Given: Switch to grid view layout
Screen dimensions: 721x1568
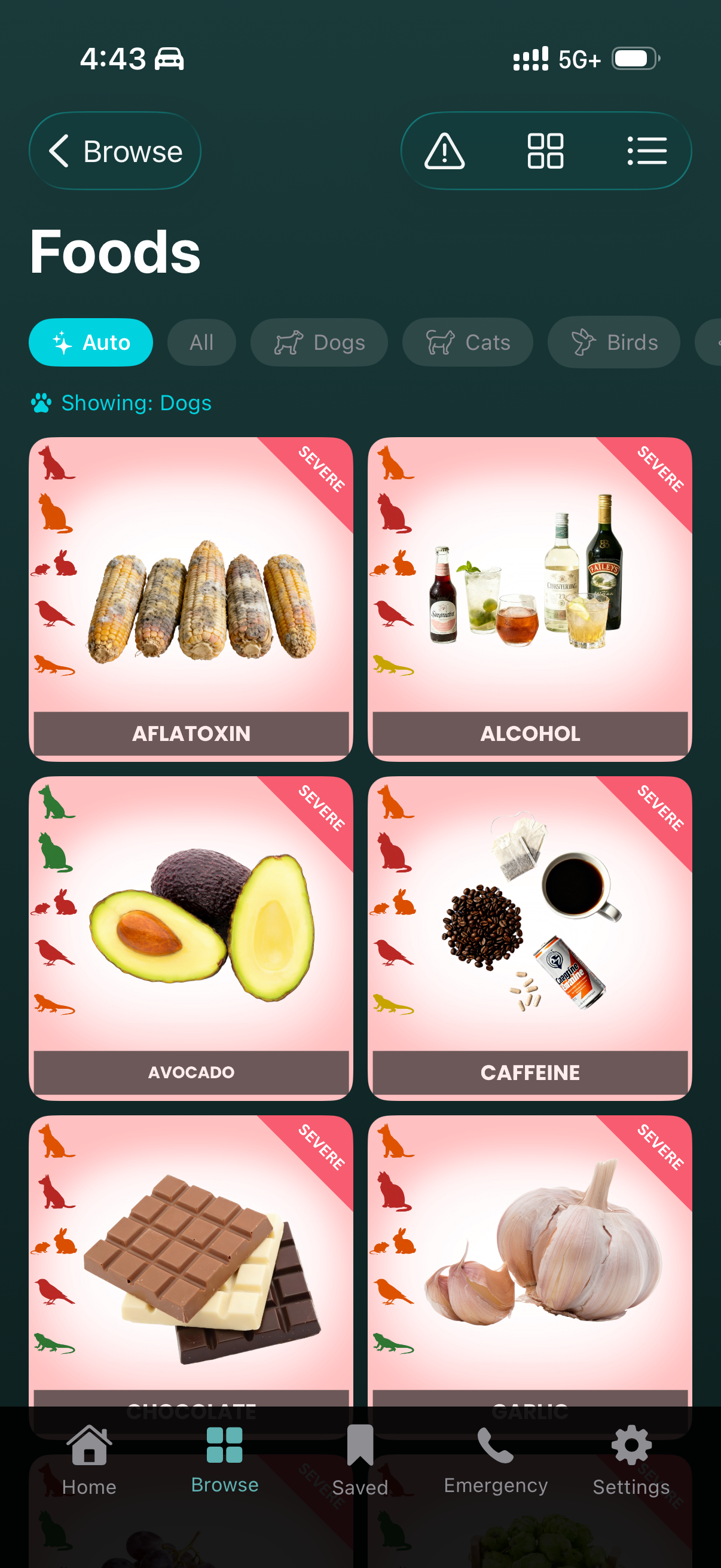Looking at the screenshot, I should (x=545, y=151).
